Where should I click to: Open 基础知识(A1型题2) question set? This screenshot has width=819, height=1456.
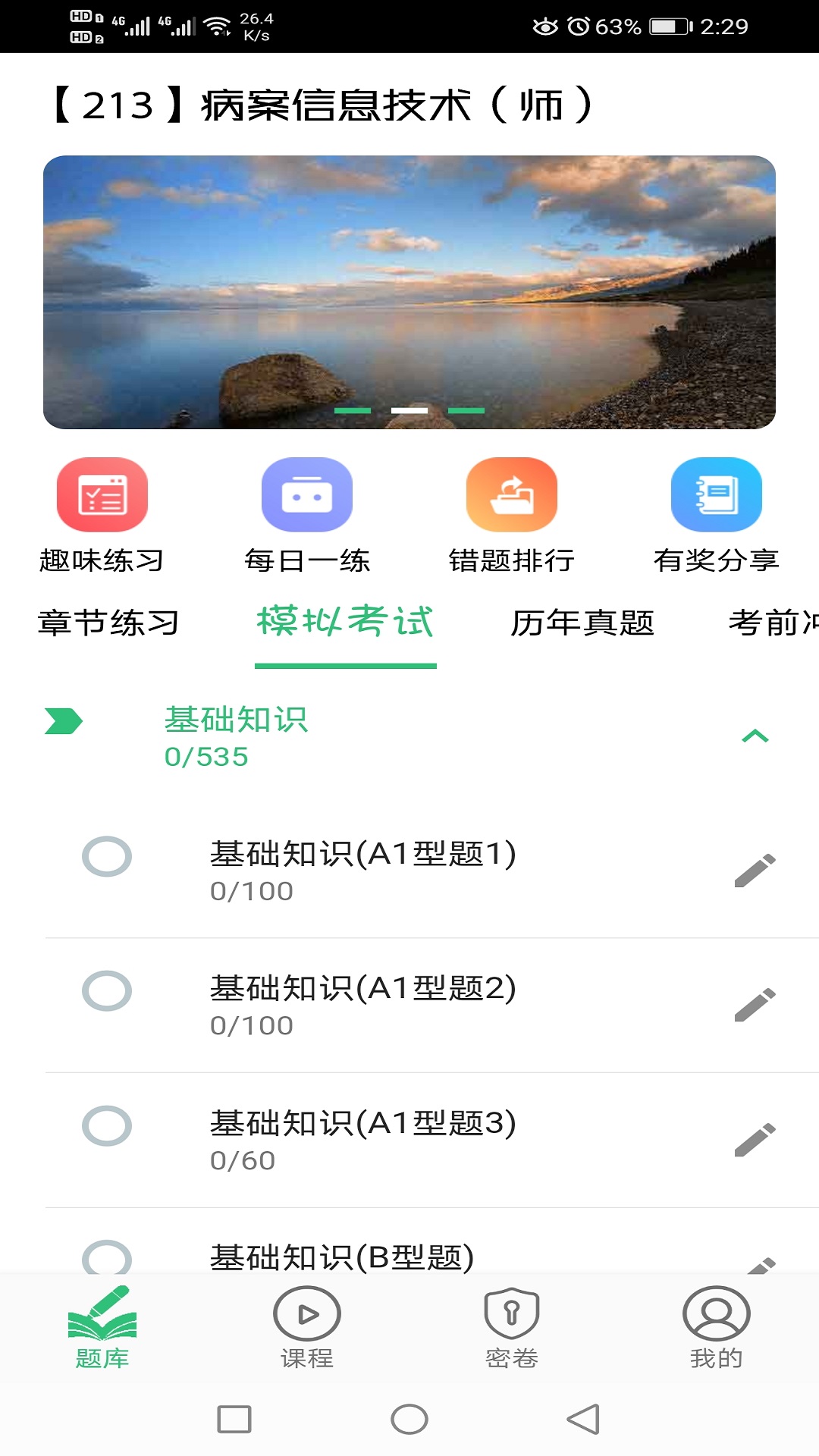[x=362, y=1005]
